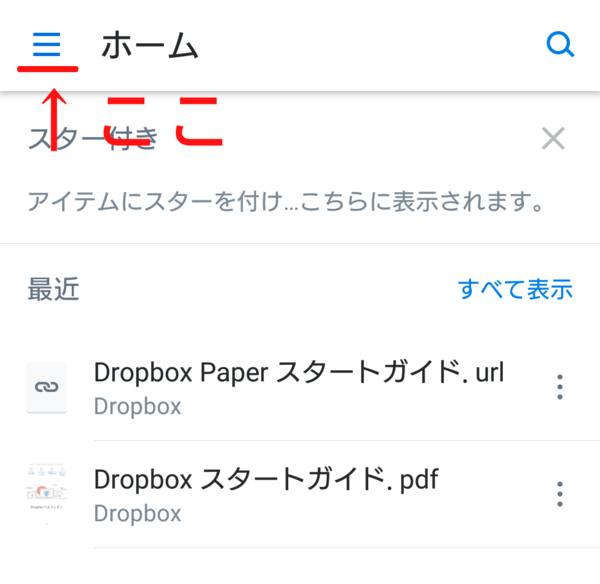Screen dimensions: 600x584
Task: Open more options for Dropbox Paper スタートガイド. url
Action: point(560,387)
